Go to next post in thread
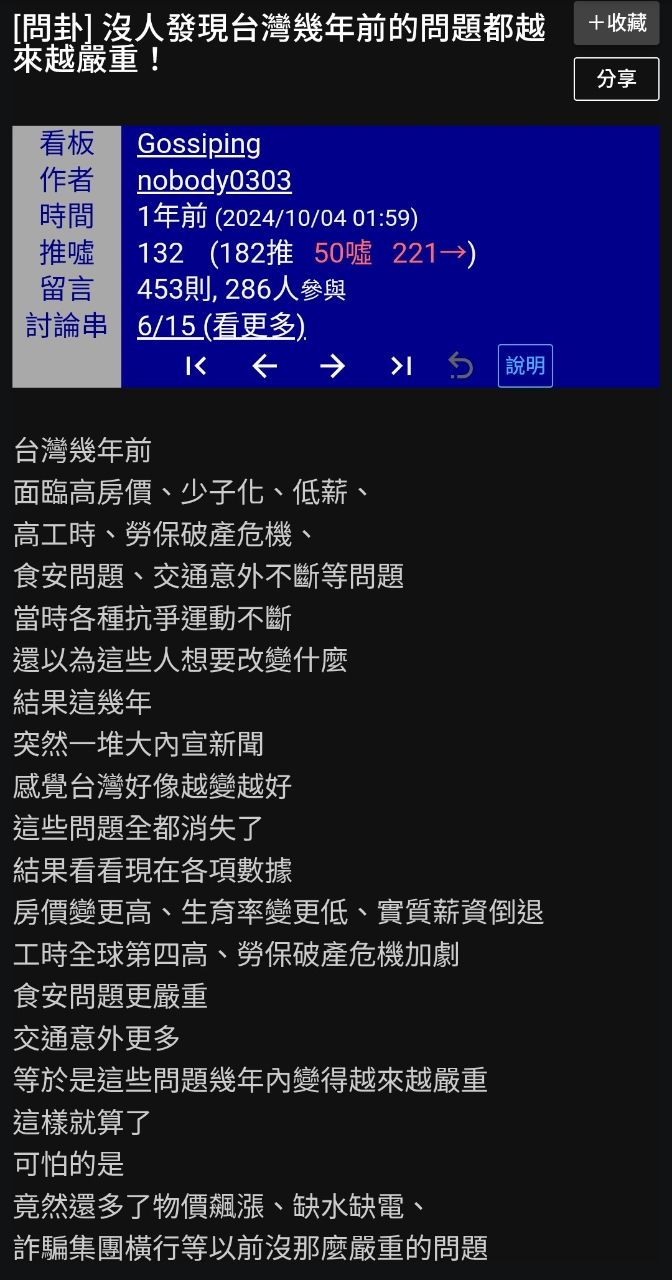Image resolution: width=672 pixels, height=1280 pixels. tap(332, 366)
